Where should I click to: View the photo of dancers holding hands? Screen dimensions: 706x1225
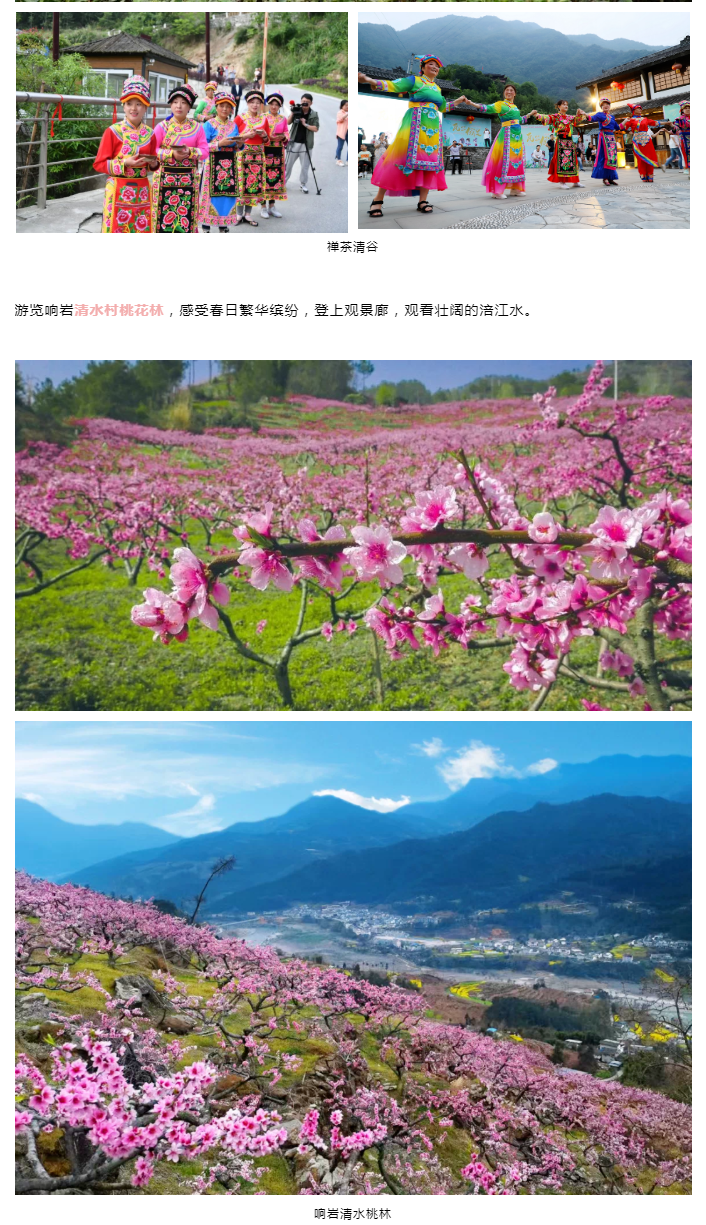tap(524, 122)
